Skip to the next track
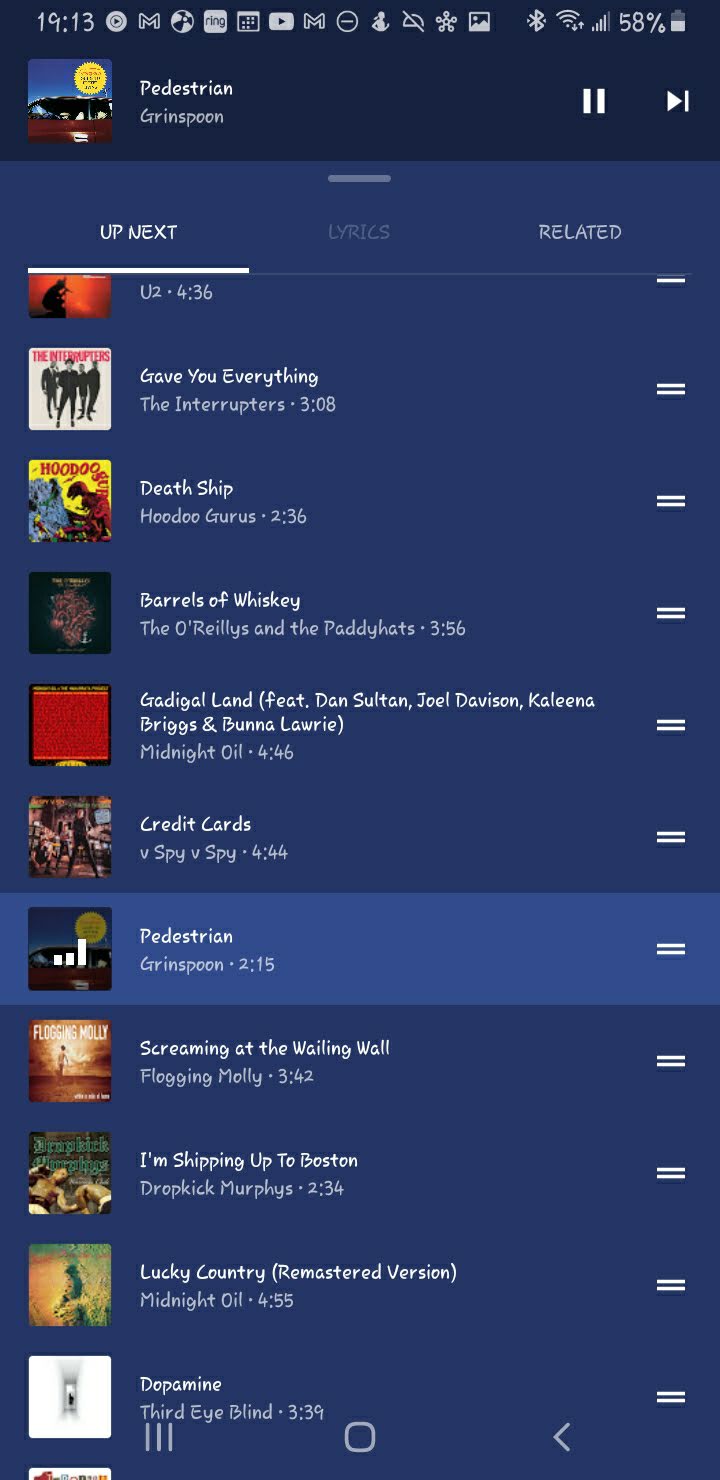Image resolution: width=720 pixels, height=1480 pixels. click(678, 101)
